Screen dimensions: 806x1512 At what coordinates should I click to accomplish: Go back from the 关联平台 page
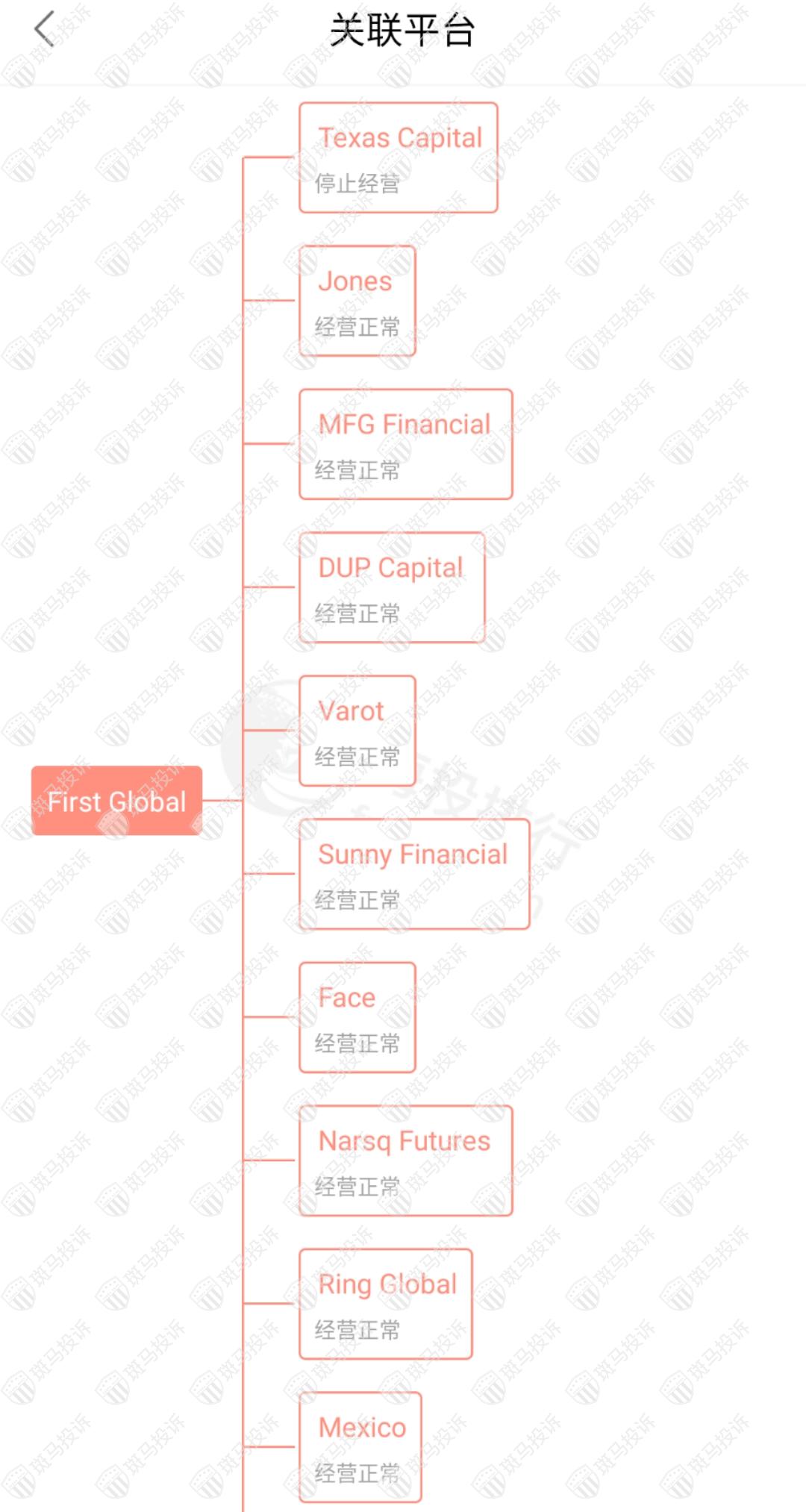pyautogui.click(x=45, y=30)
